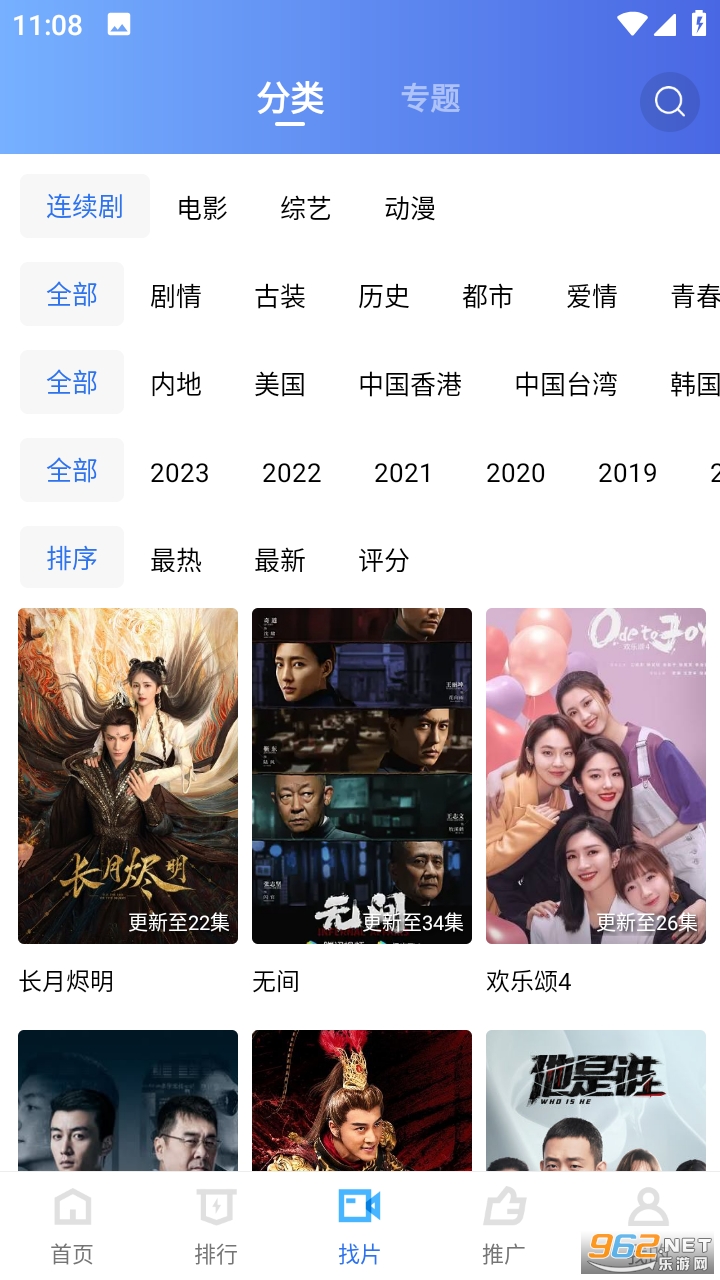This screenshot has height=1280, width=720.
Task: Select the 爱情 genre filter
Action: coord(592,296)
